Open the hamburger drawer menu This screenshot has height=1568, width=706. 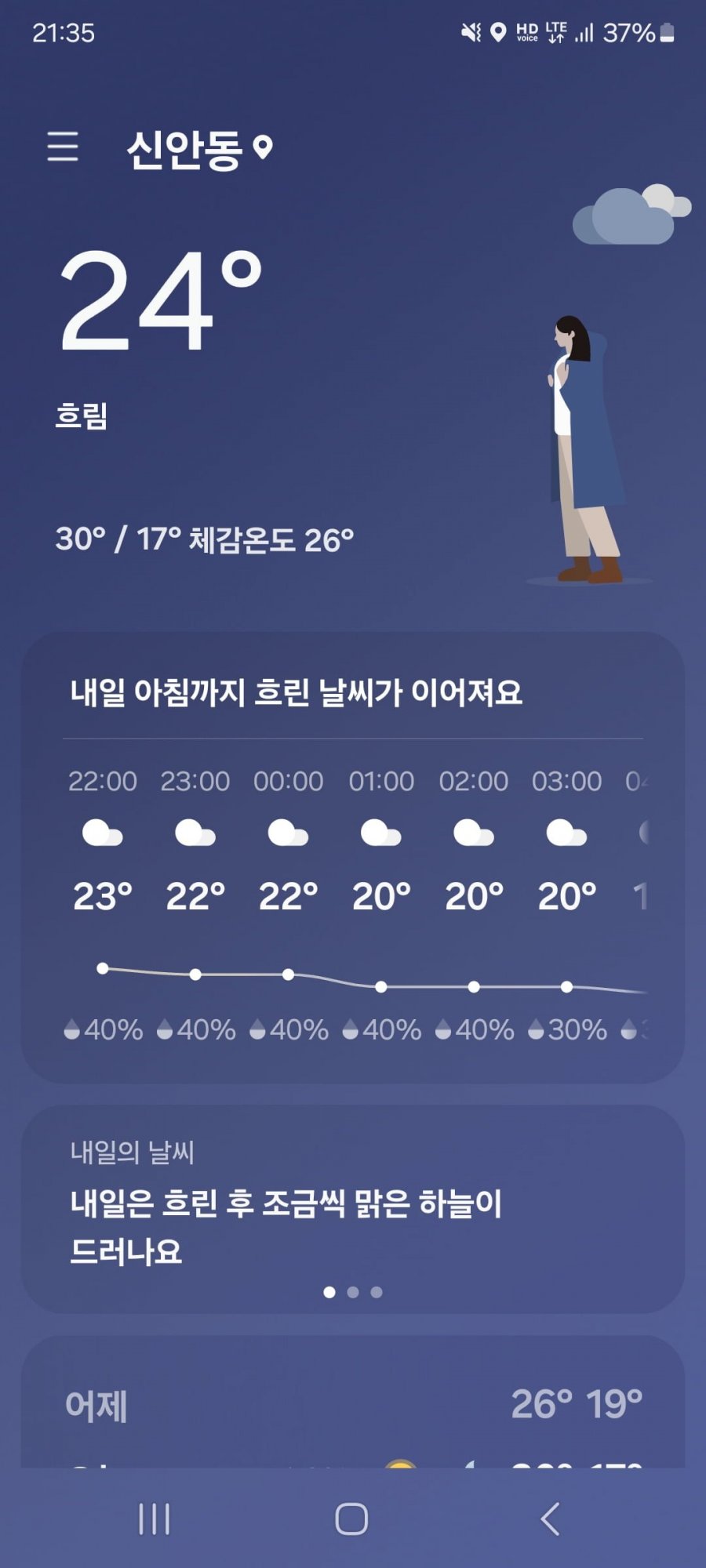[63, 147]
